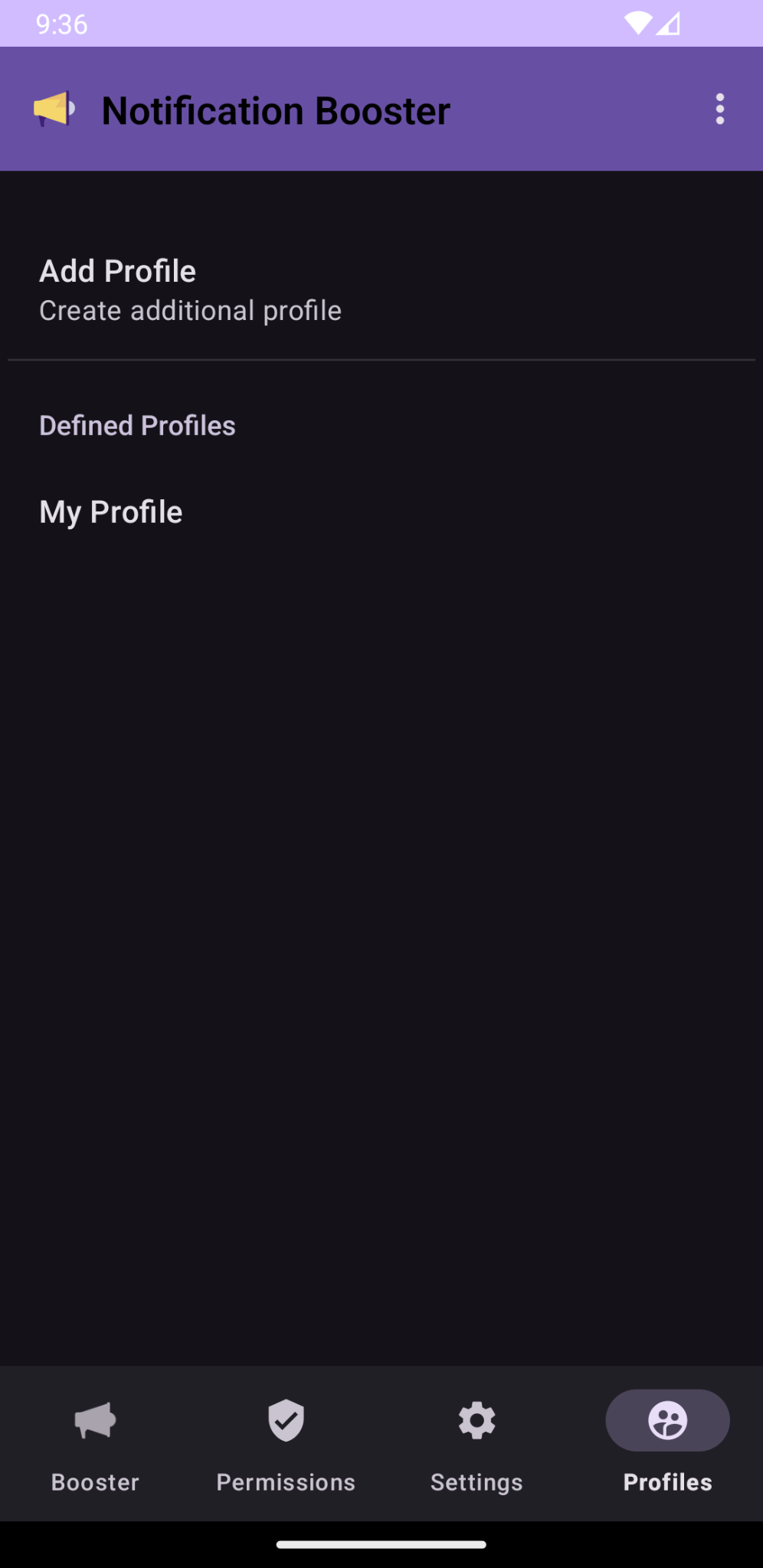Open the three-dot overflow menu
Image resolution: width=763 pixels, height=1568 pixels.
click(x=720, y=109)
